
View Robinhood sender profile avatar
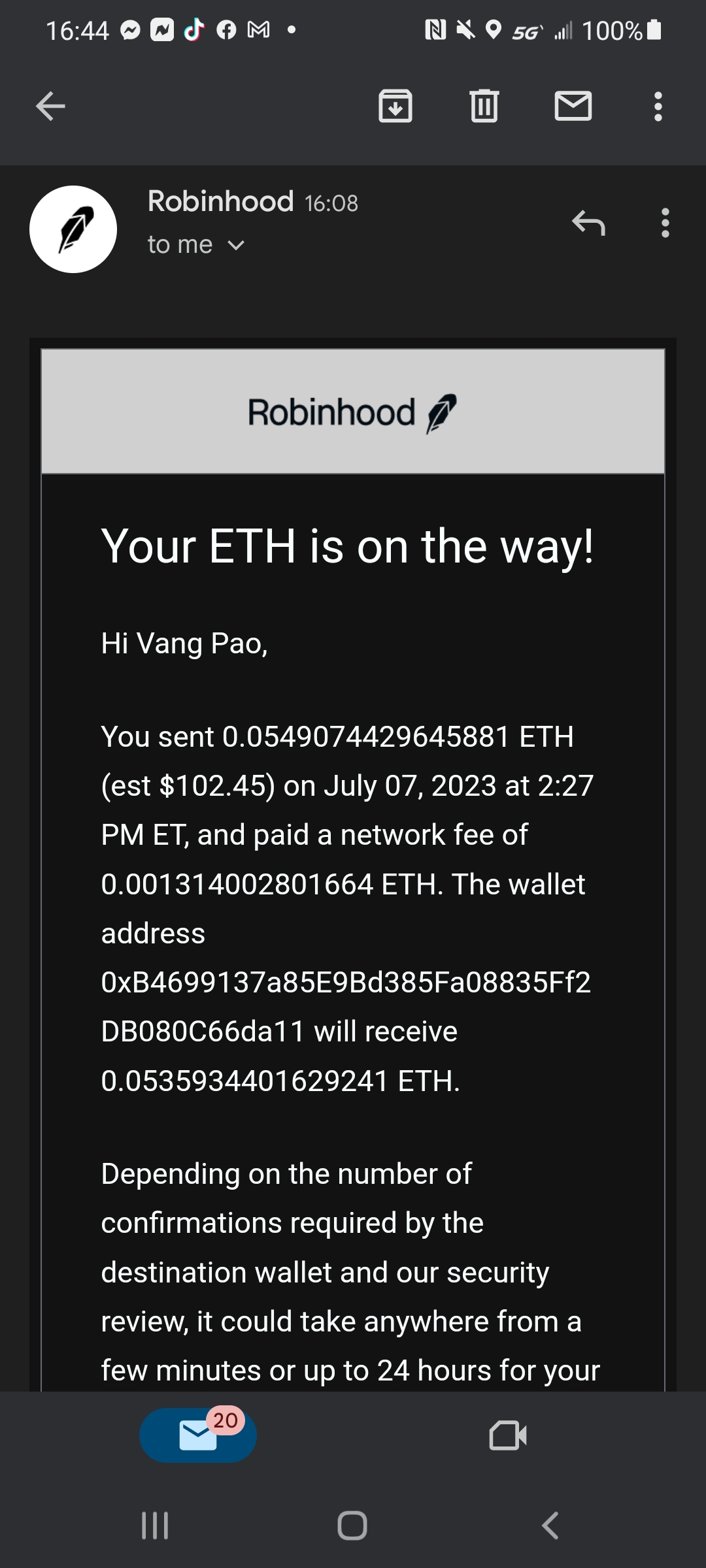73,229
